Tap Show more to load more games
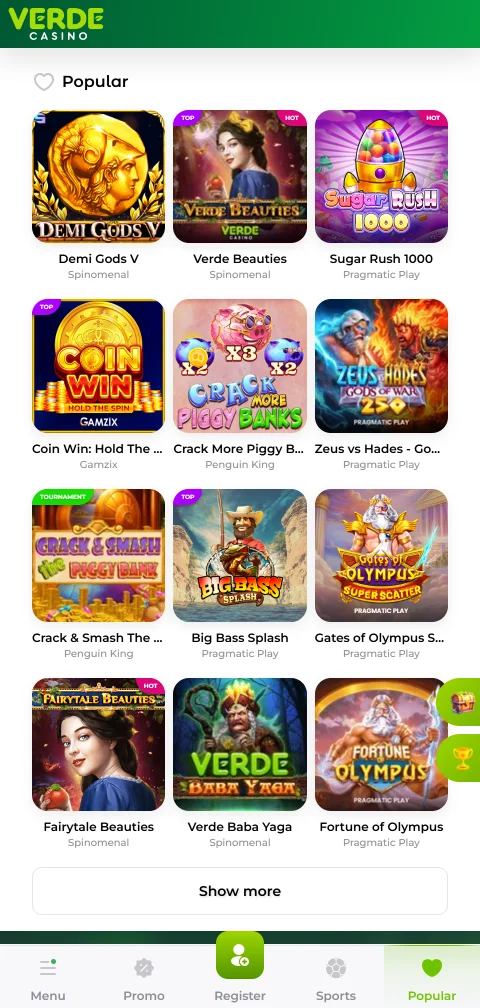This screenshot has height=1008, width=480. coord(240,891)
